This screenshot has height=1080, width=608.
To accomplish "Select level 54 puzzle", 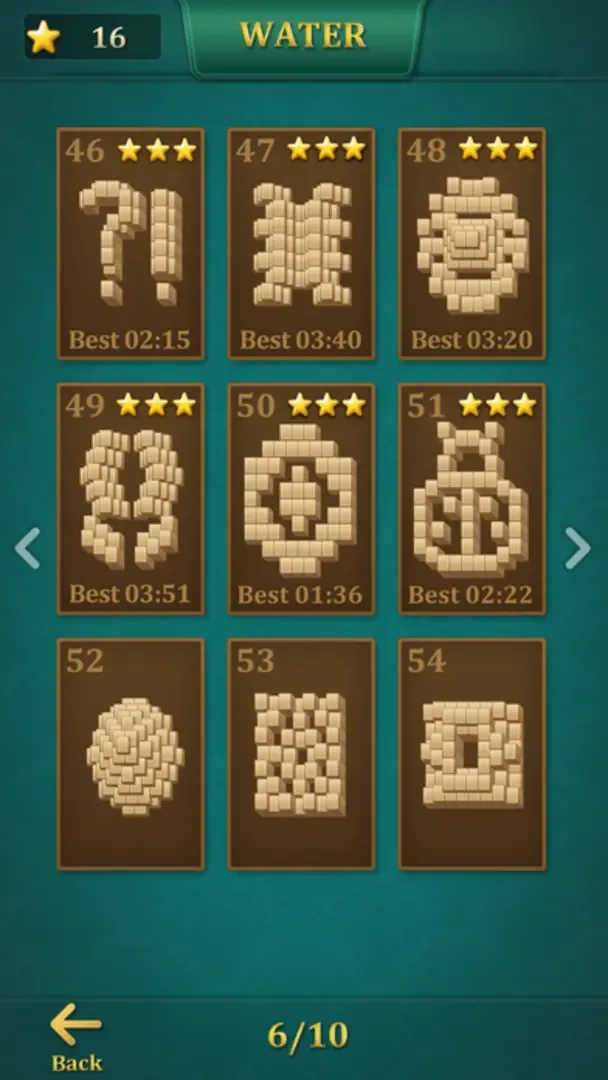I will coord(472,754).
